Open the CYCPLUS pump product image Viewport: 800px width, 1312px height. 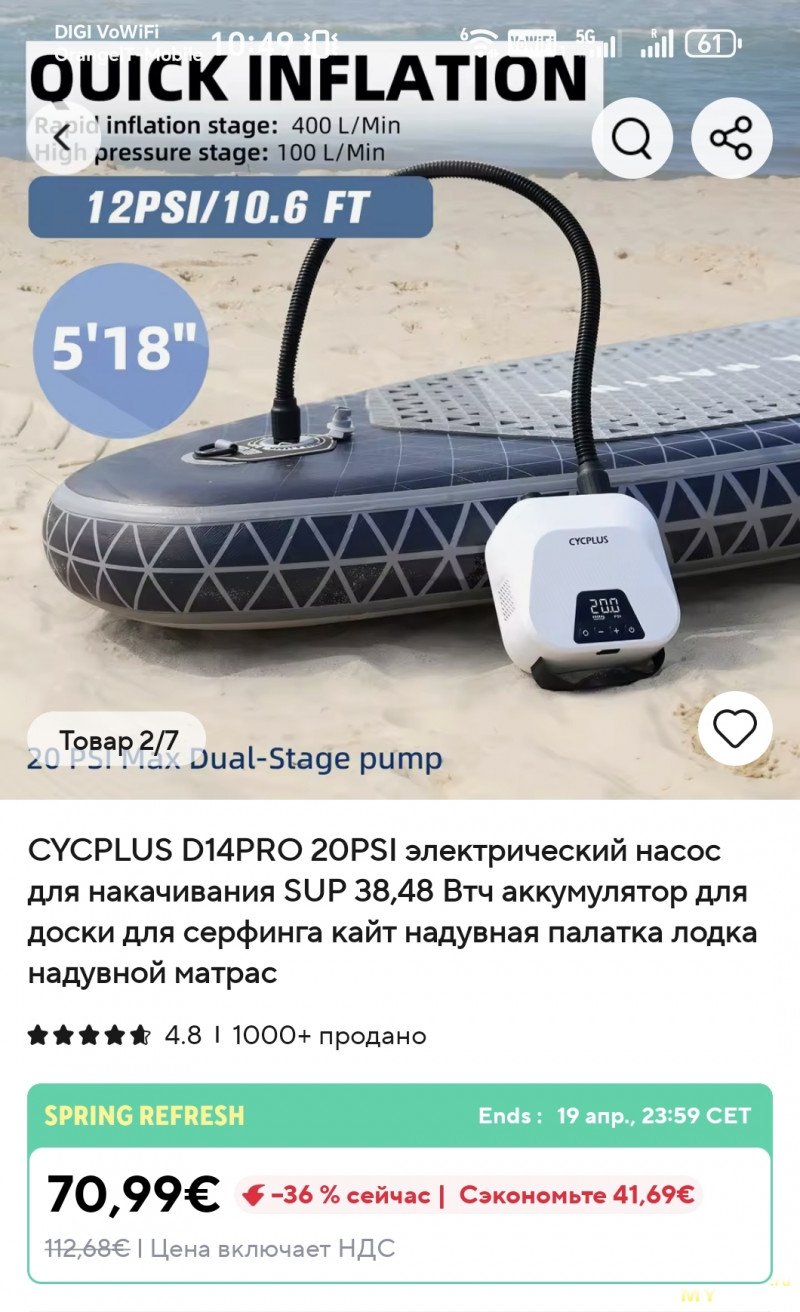click(400, 450)
